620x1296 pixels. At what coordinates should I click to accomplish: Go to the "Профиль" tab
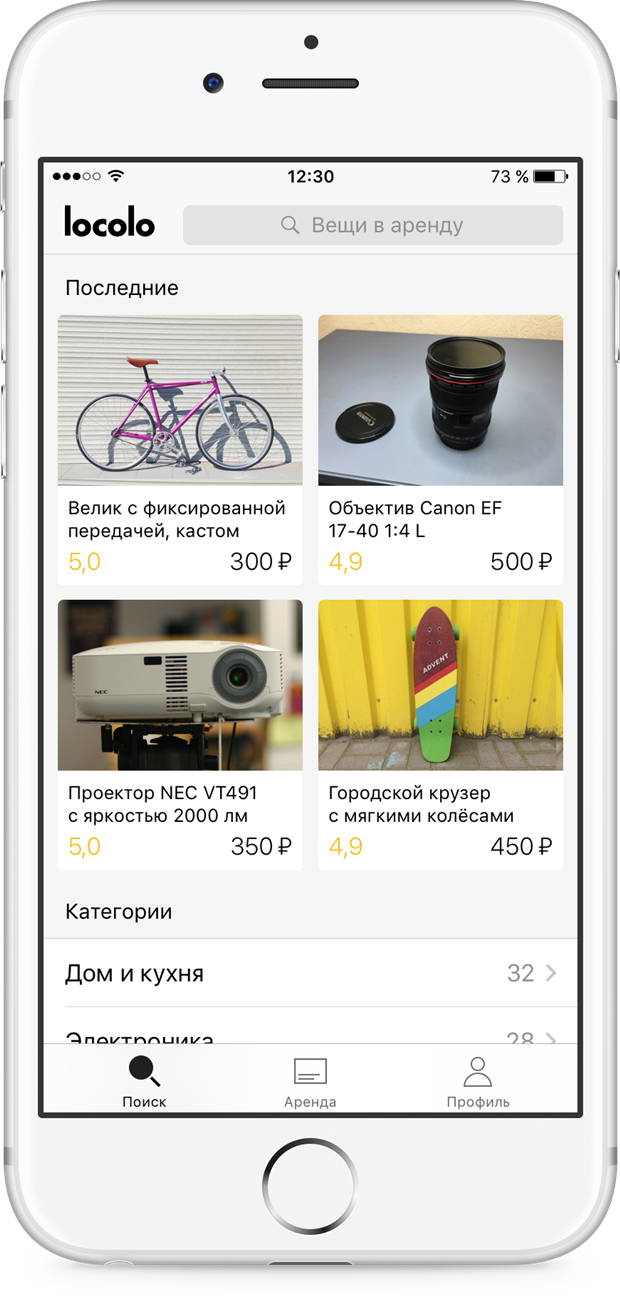[478, 1082]
